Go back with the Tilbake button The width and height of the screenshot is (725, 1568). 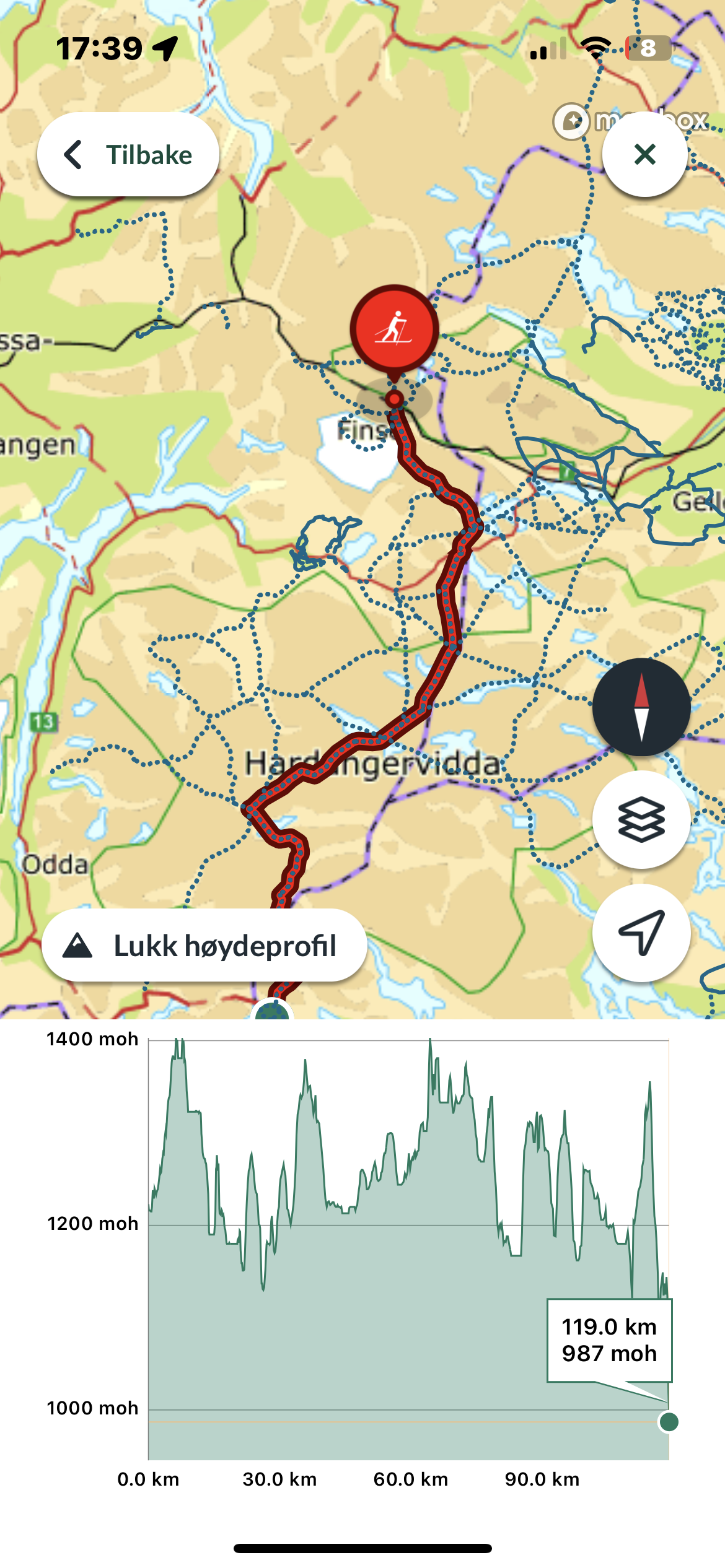pyautogui.click(x=128, y=155)
